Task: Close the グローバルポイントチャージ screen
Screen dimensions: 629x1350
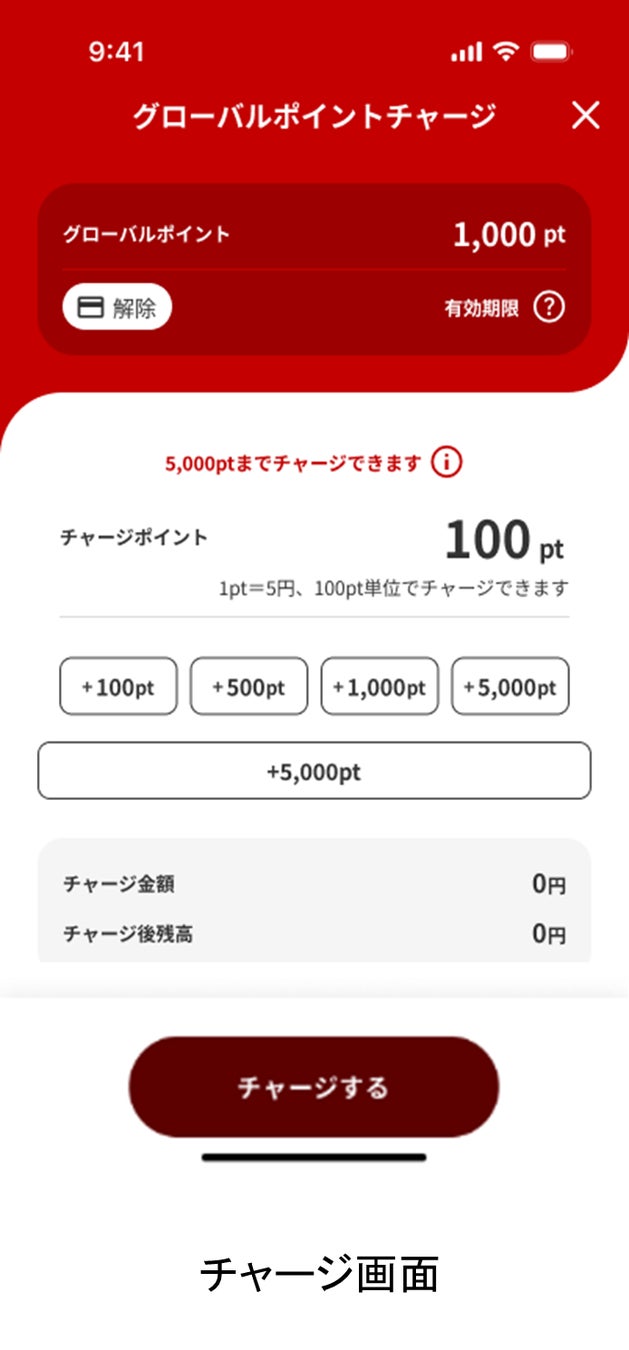Action: coord(585,116)
